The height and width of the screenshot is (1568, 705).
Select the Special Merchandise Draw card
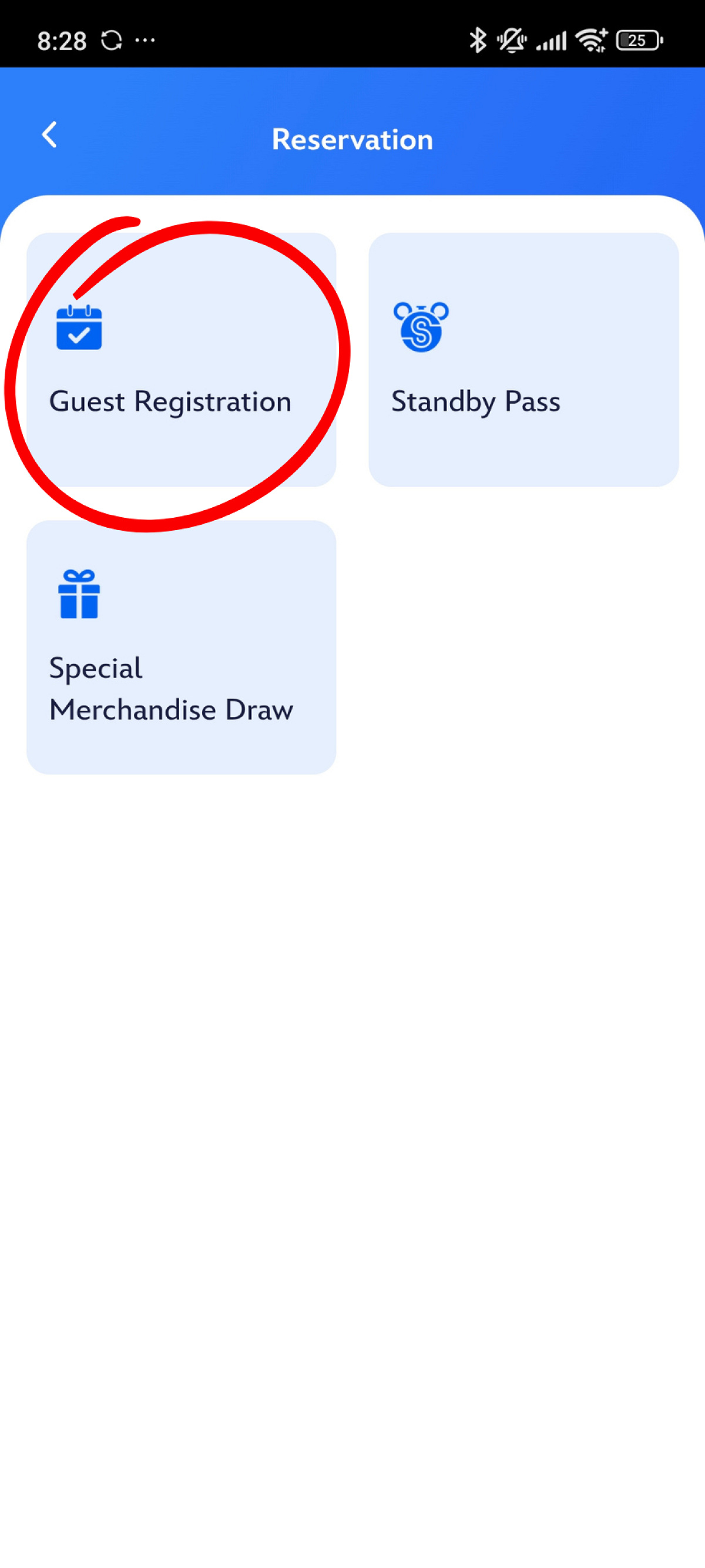tap(182, 647)
